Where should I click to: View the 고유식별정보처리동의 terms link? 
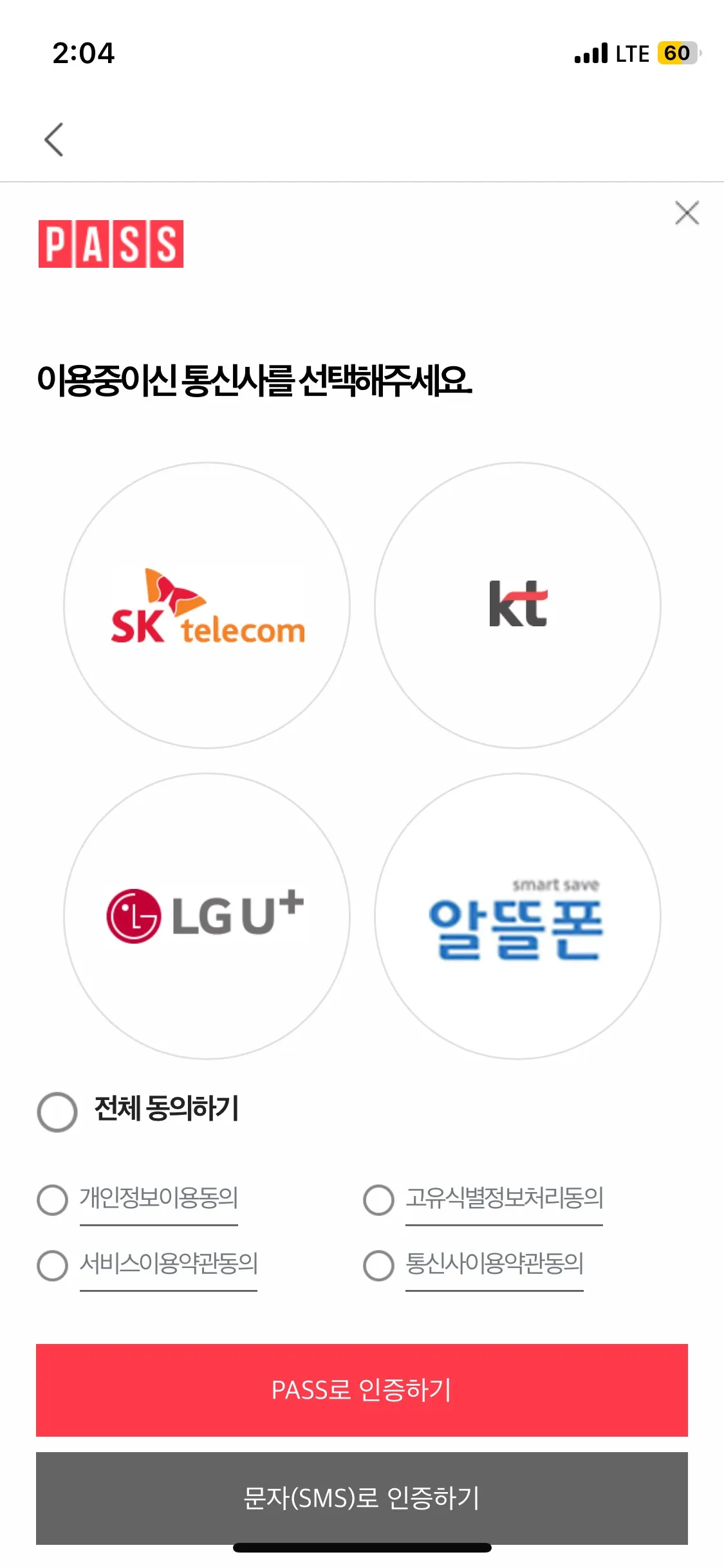(504, 1199)
